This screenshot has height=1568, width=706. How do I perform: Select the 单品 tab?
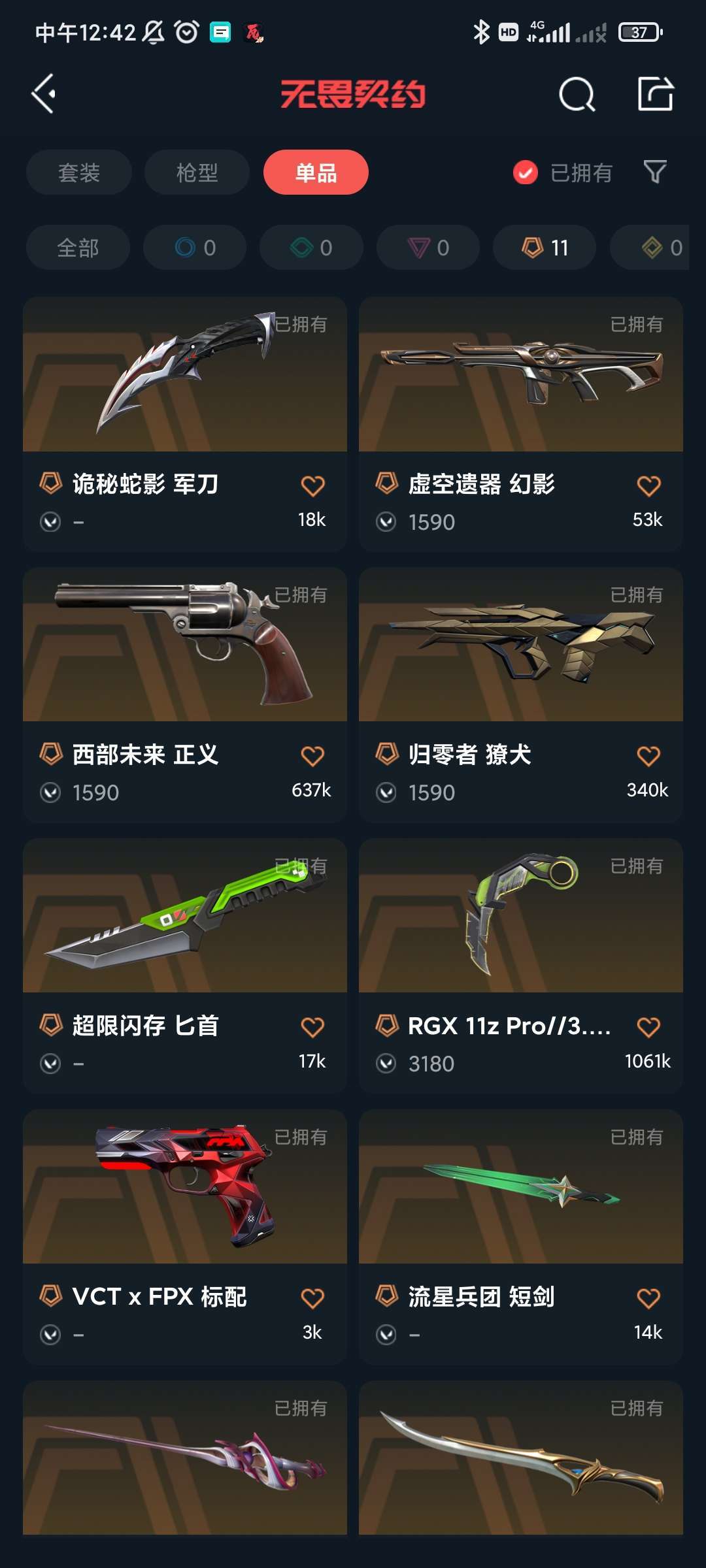(316, 172)
